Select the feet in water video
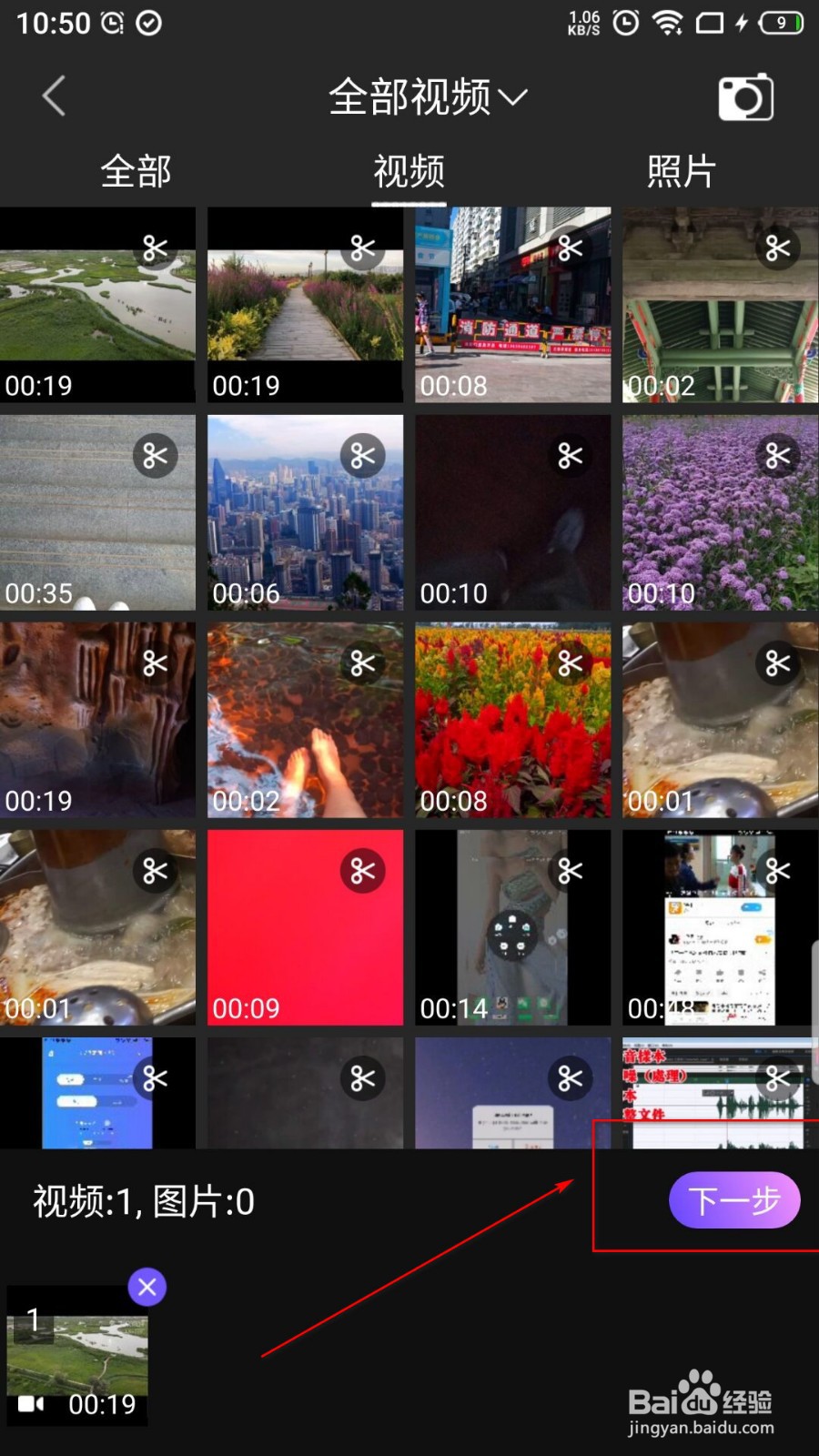Viewport: 819px width, 1456px height. pyautogui.click(x=305, y=720)
